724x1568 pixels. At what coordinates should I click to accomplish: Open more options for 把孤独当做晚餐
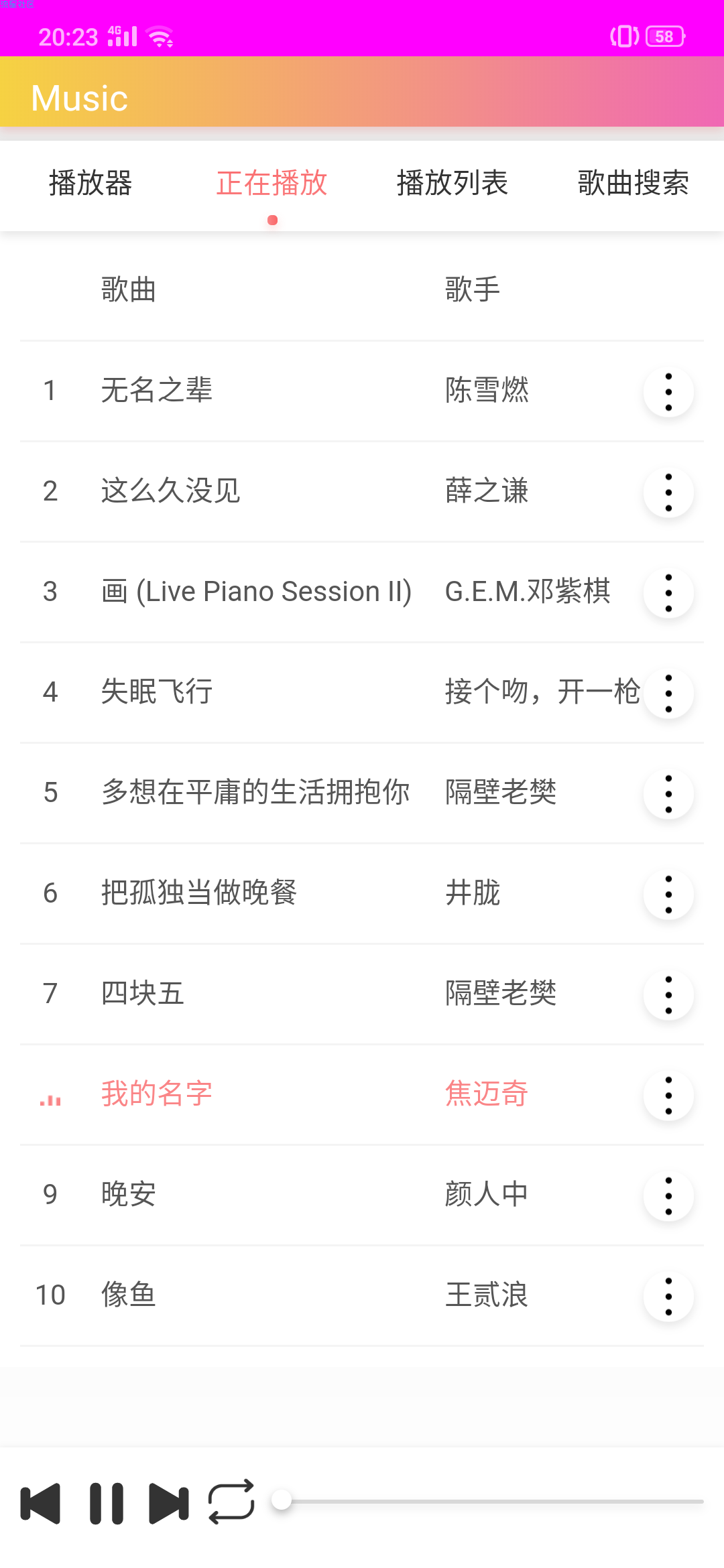point(668,895)
